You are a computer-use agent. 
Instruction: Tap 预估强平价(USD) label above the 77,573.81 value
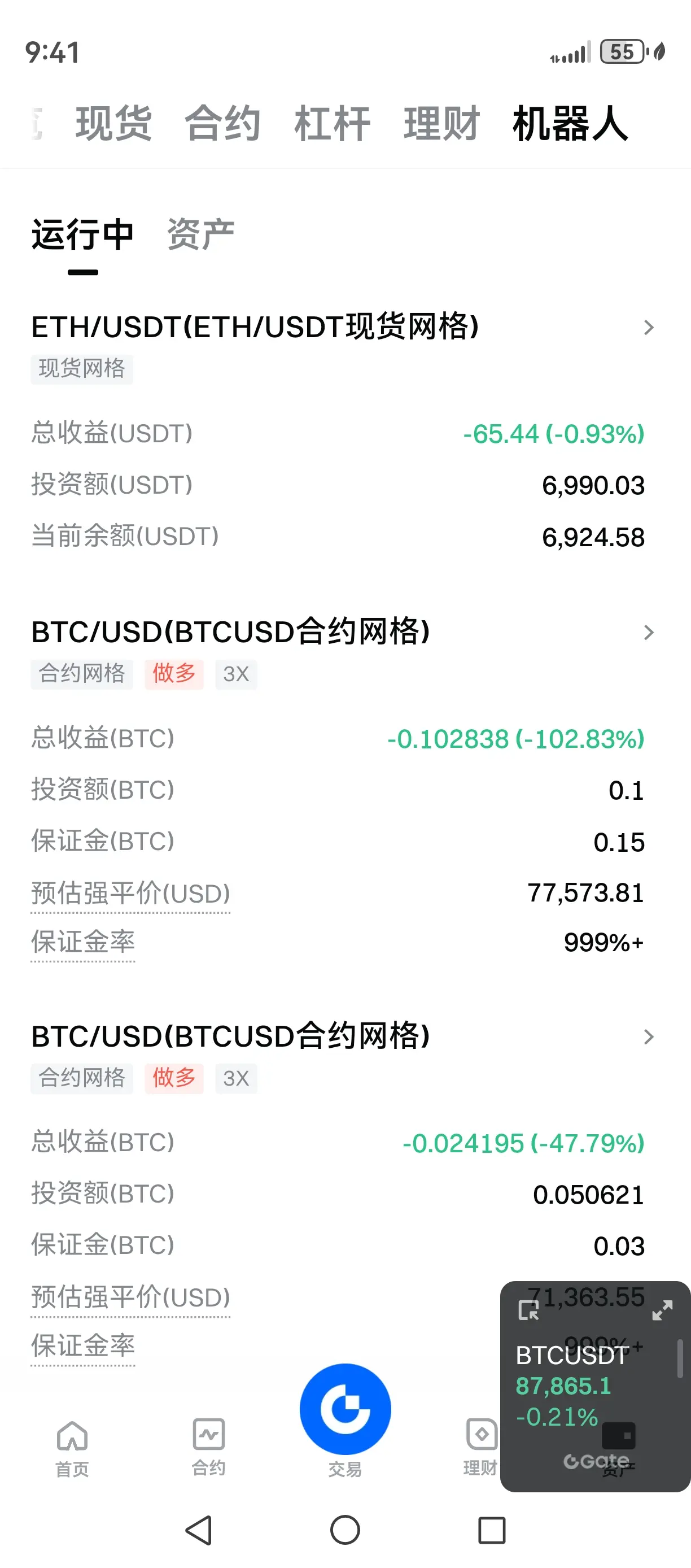pos(131,894)
